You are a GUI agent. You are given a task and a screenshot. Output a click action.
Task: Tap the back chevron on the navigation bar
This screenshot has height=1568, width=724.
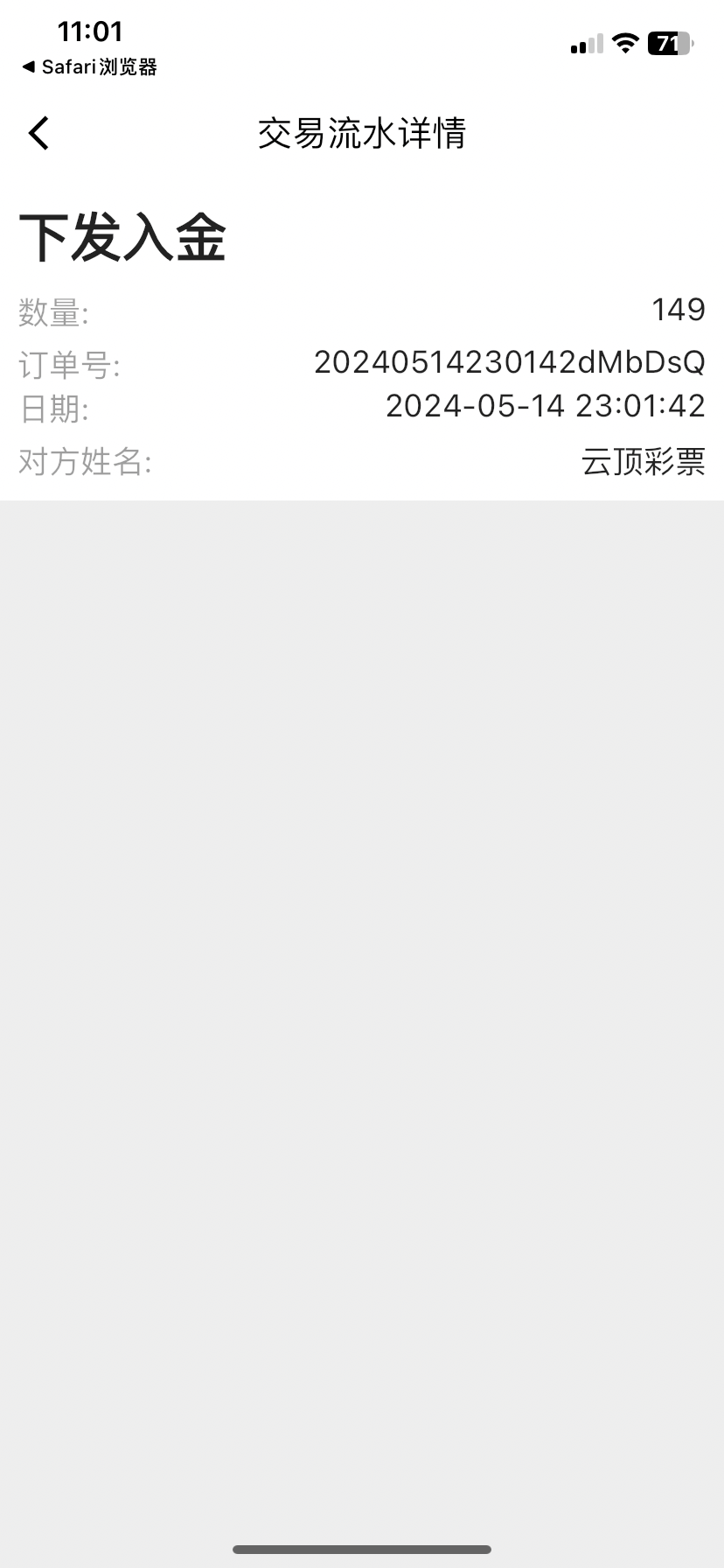(38, 132)
